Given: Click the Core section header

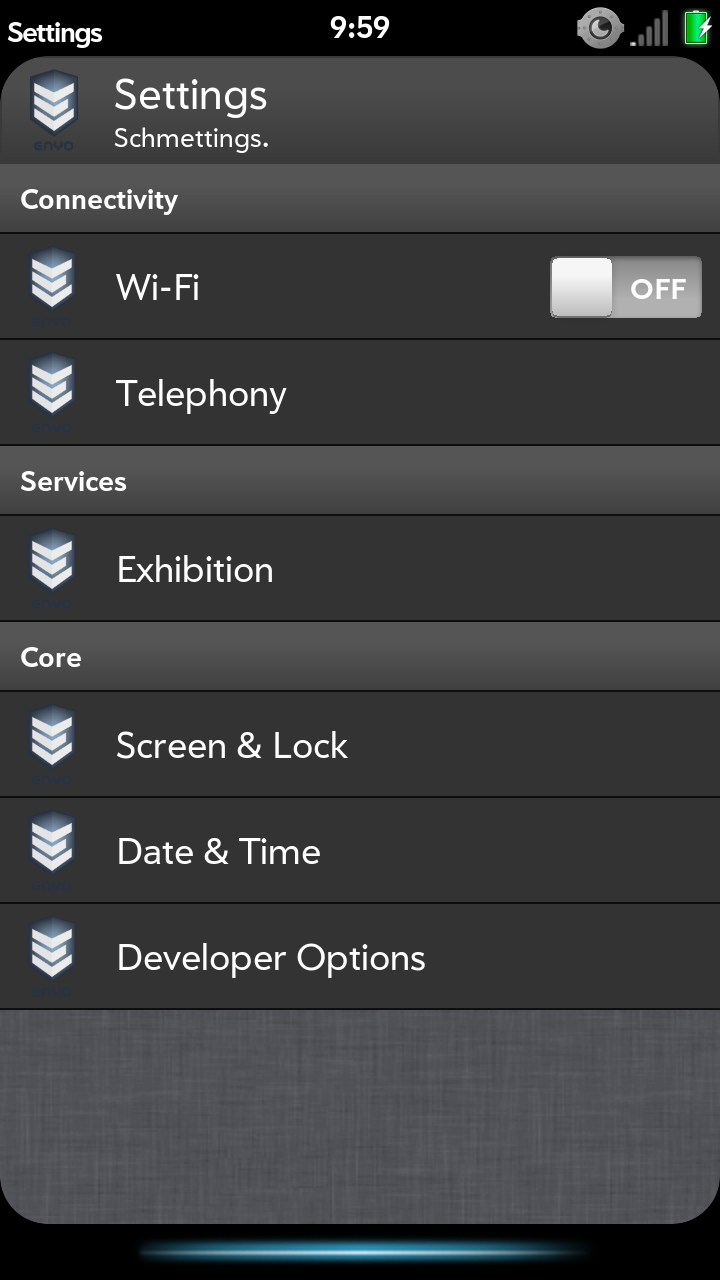Looking at the screenshot, I should coord(50,657).
